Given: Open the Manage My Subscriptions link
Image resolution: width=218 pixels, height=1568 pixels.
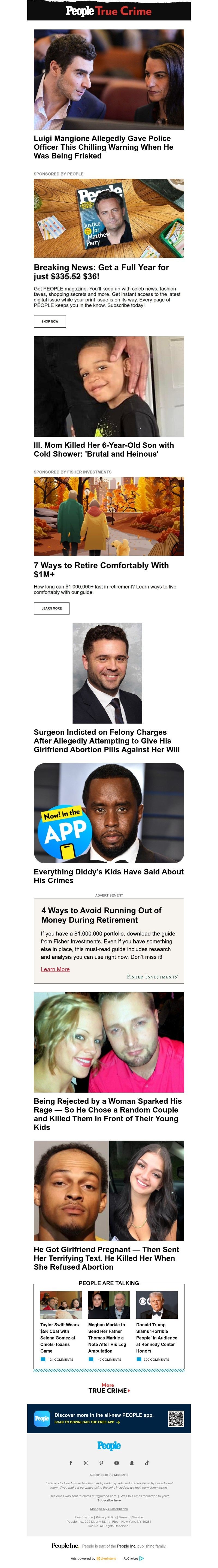Looking at the screenshot, I should [108, 1509].
